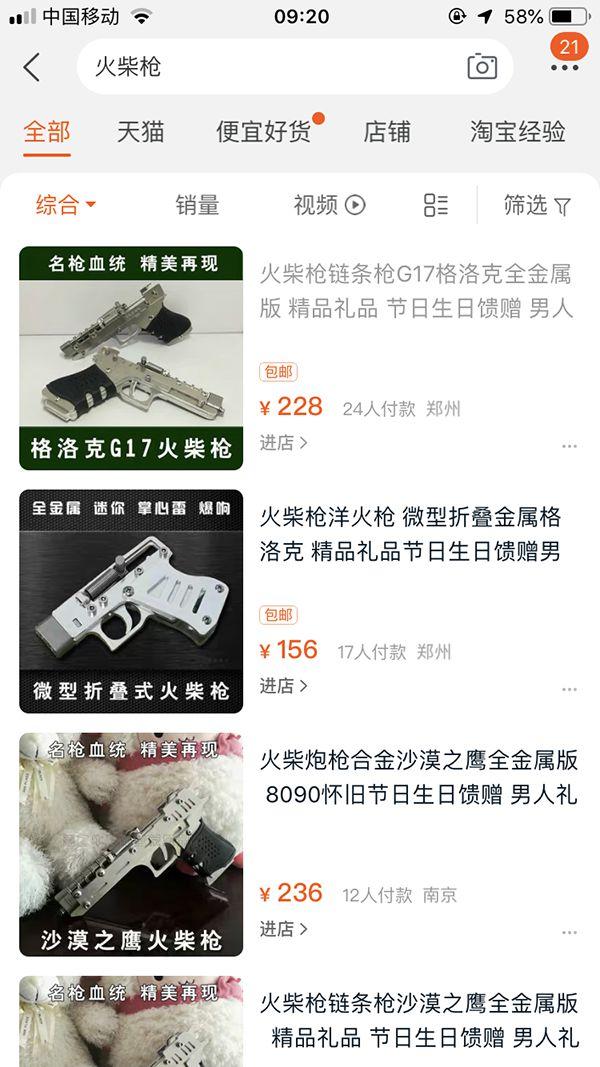Open more options for the ¥236 item

coord(569,932)
